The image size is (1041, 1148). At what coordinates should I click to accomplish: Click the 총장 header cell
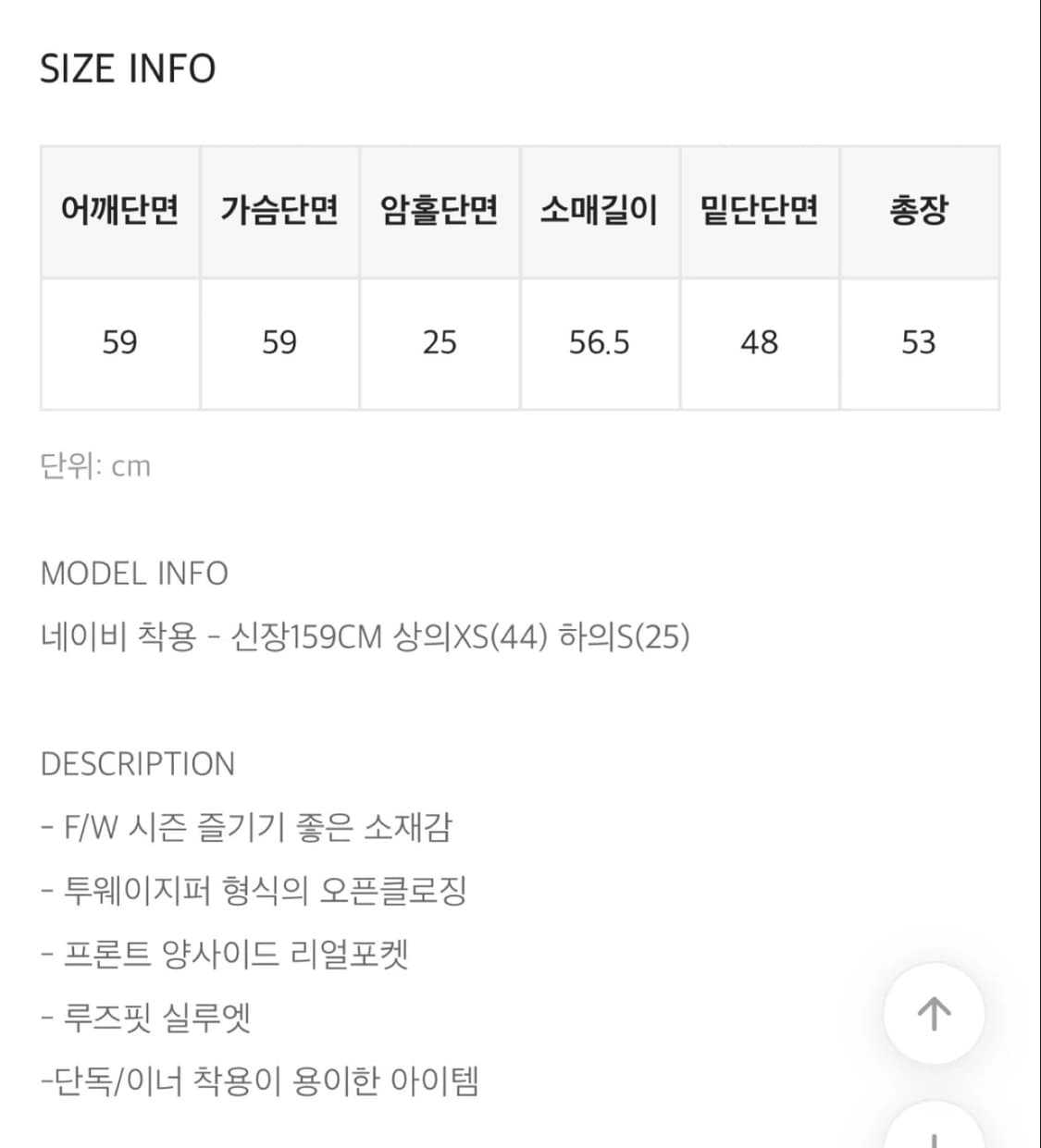[921, 211]
